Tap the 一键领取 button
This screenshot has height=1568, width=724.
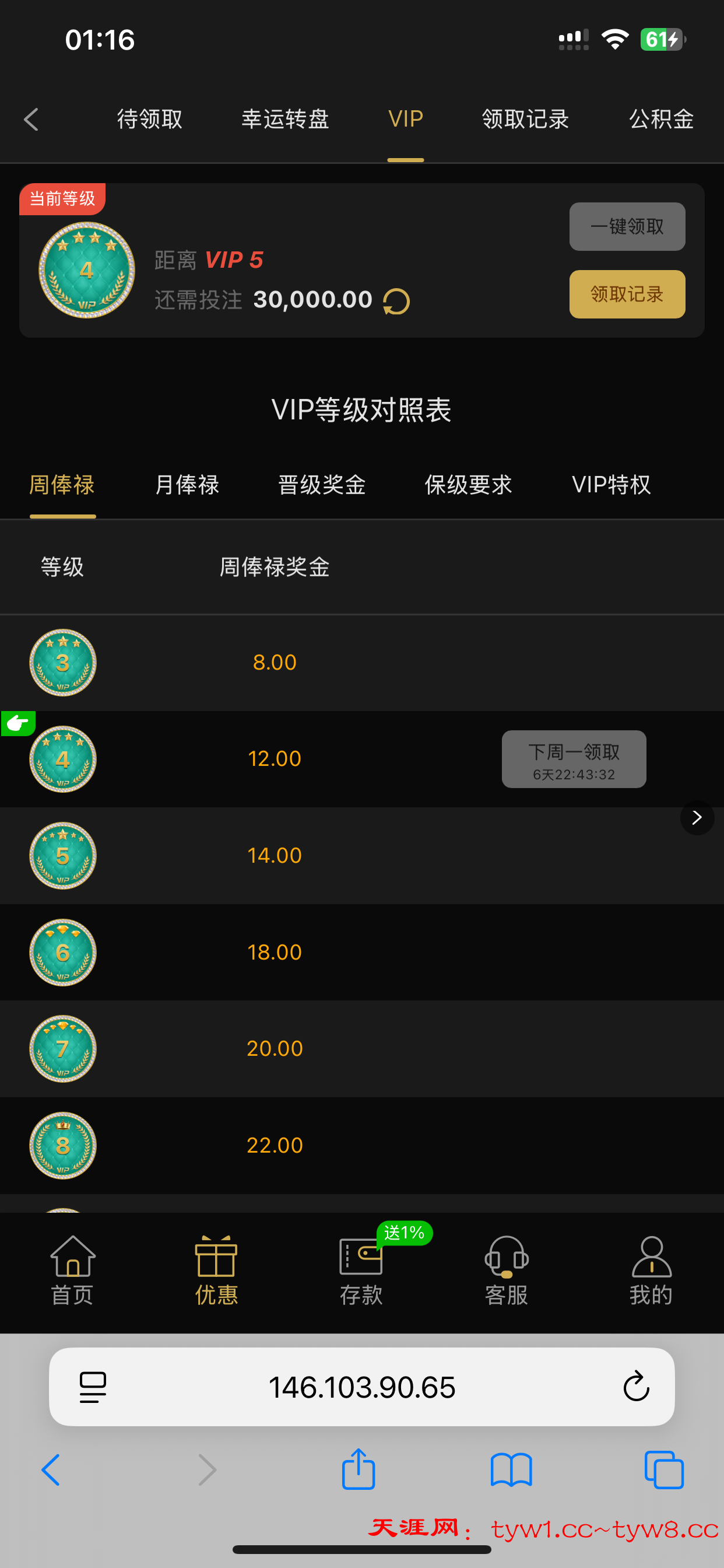(627, 226)
